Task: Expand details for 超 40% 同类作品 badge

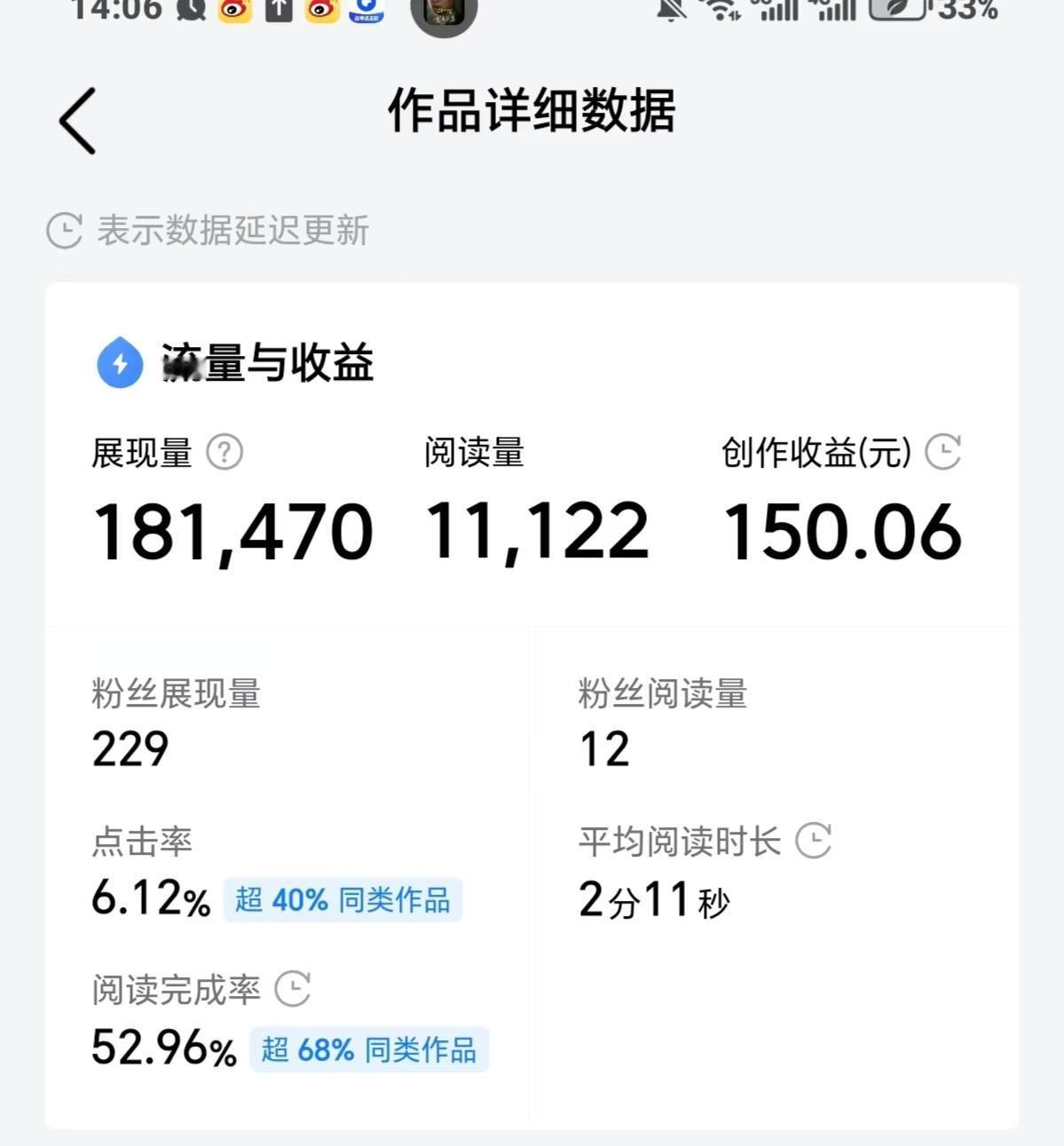Action: tap(342, 900)
